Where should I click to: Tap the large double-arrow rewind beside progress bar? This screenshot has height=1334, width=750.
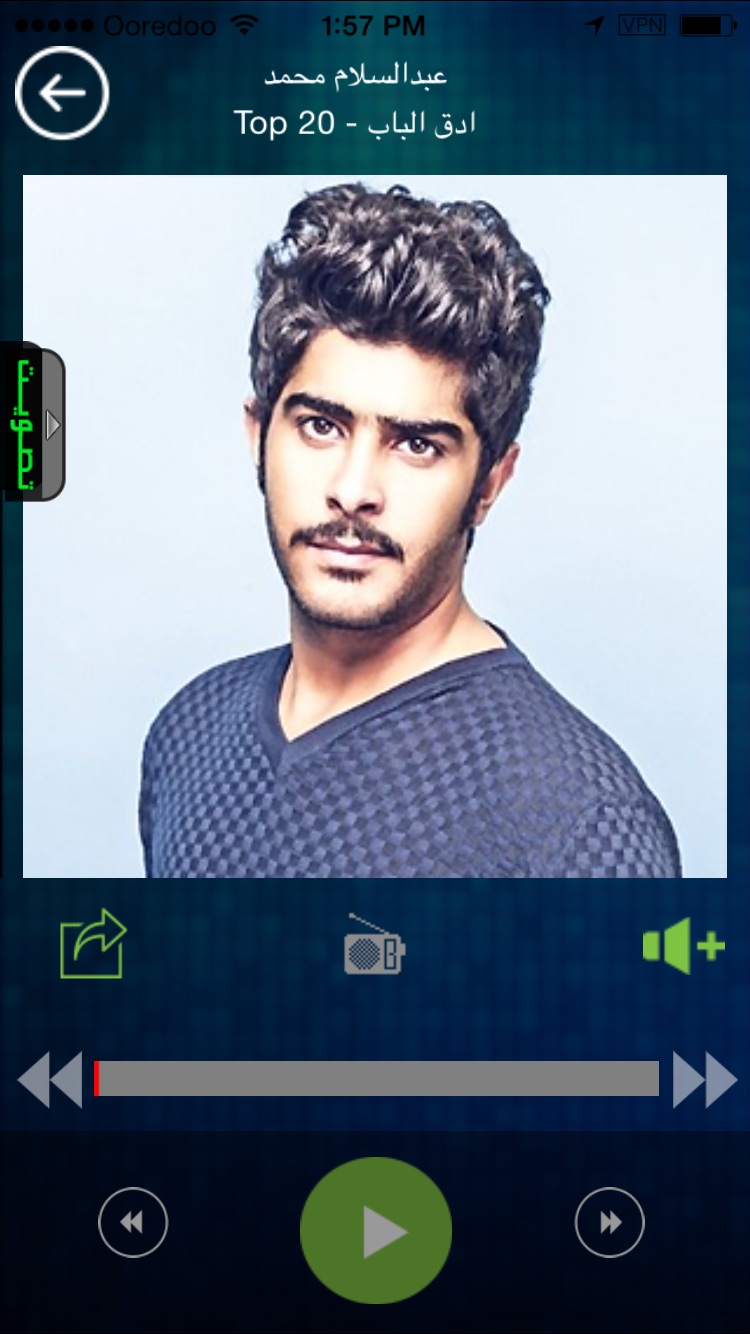click(x=50, y=1079)
